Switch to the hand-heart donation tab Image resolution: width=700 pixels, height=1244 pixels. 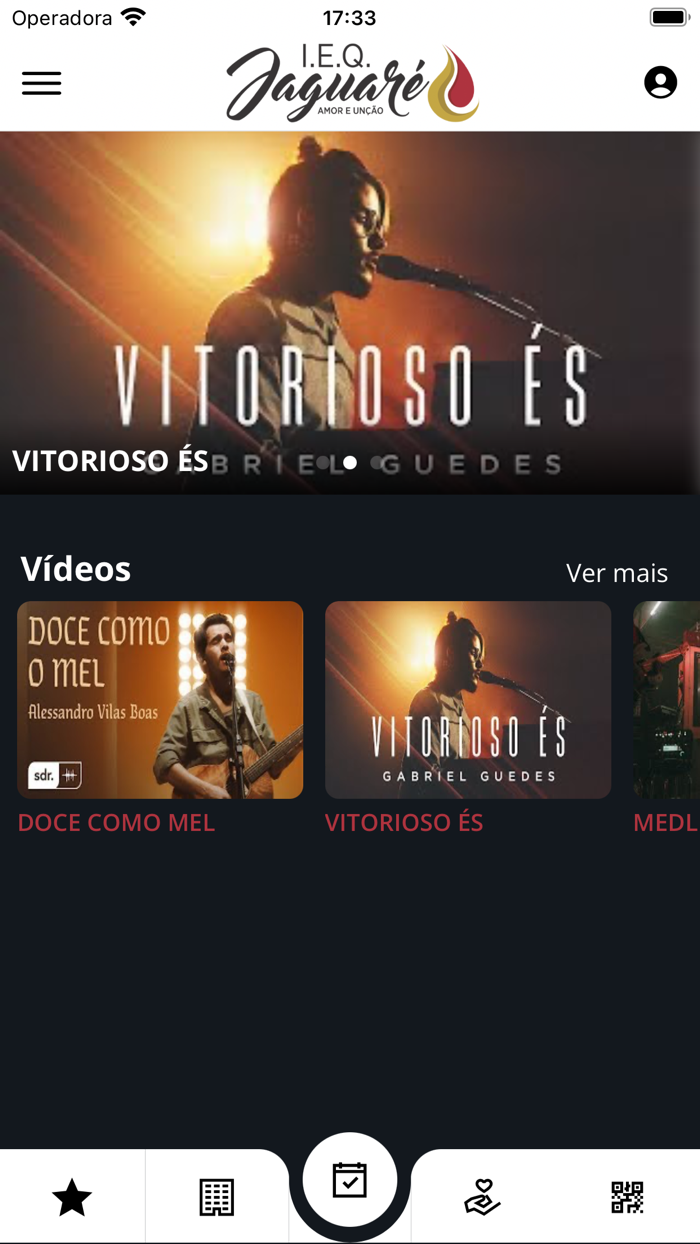click(x=482, y=1197)
